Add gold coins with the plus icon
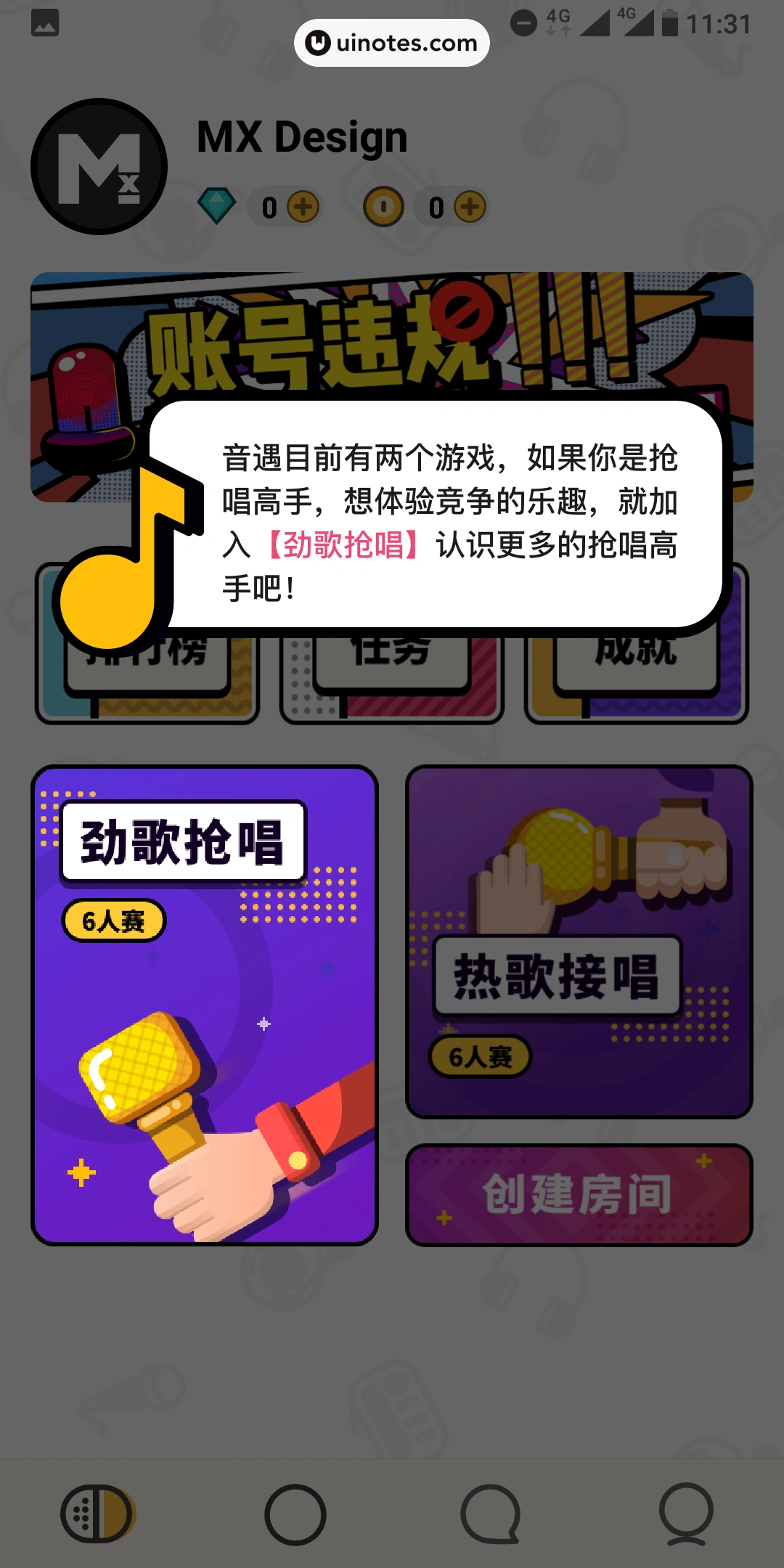Viewport: 784px width, 1568px height. pos(470,208)
